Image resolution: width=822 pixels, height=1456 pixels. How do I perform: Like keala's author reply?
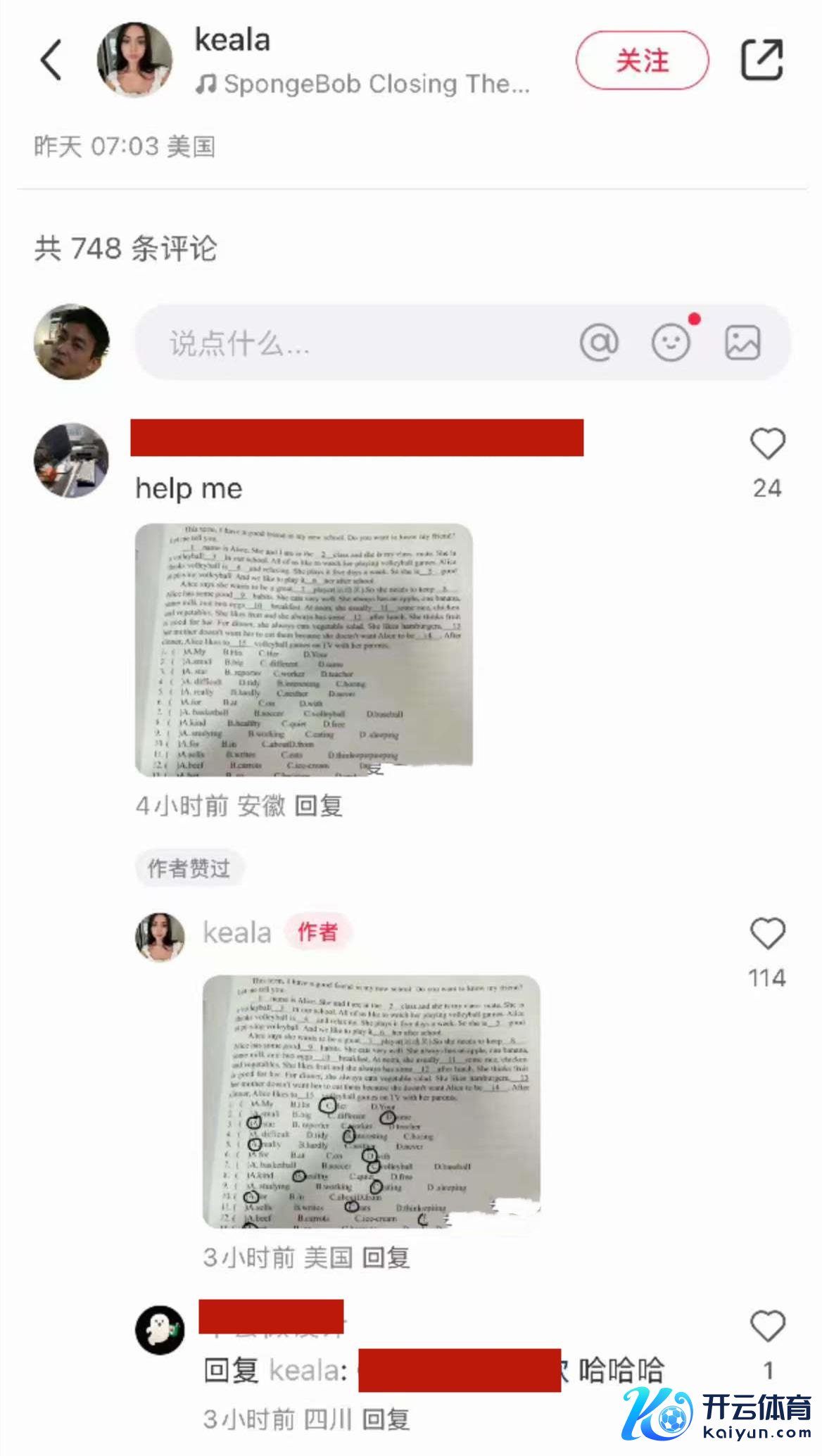tap(767, 935)
